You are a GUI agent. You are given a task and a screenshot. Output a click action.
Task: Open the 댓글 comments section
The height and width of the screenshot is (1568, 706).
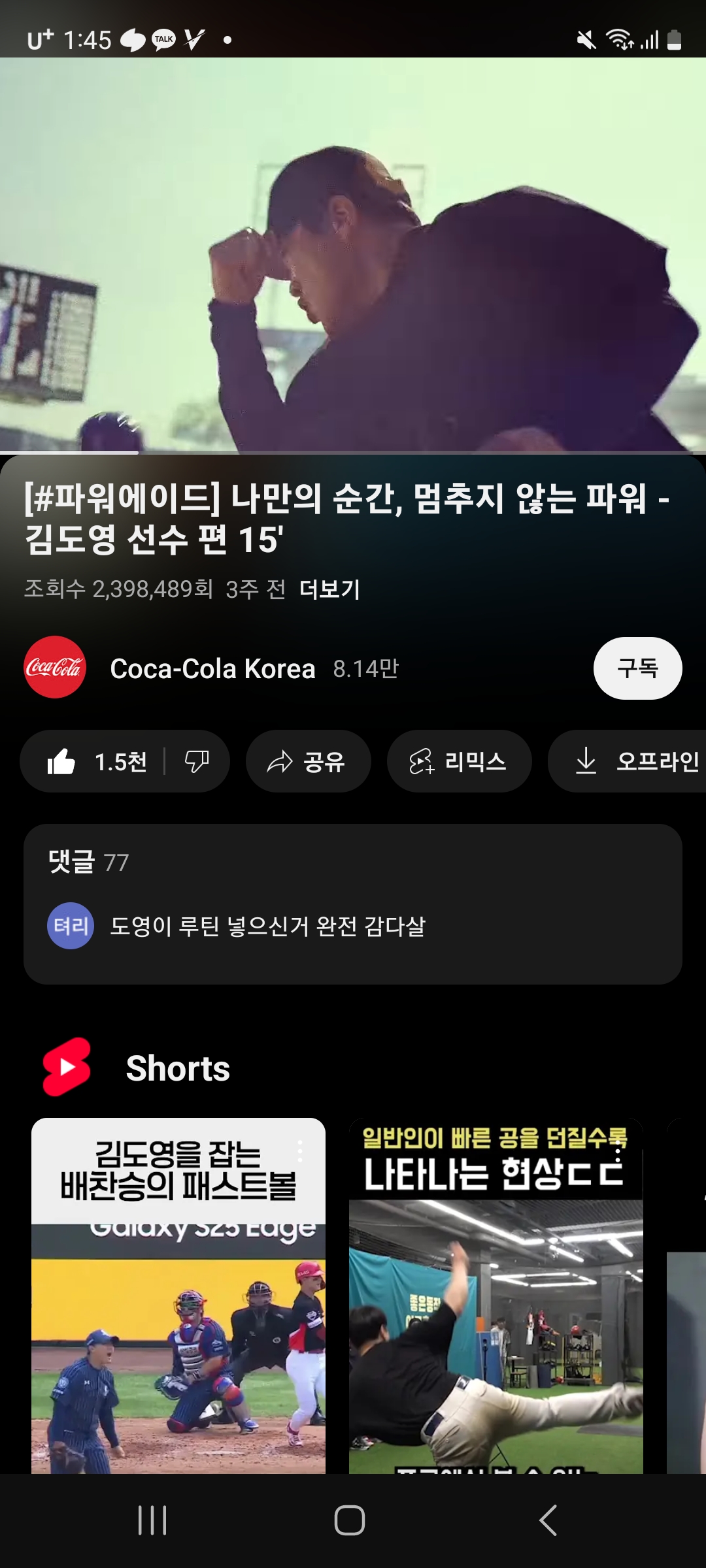click(353, 904)
